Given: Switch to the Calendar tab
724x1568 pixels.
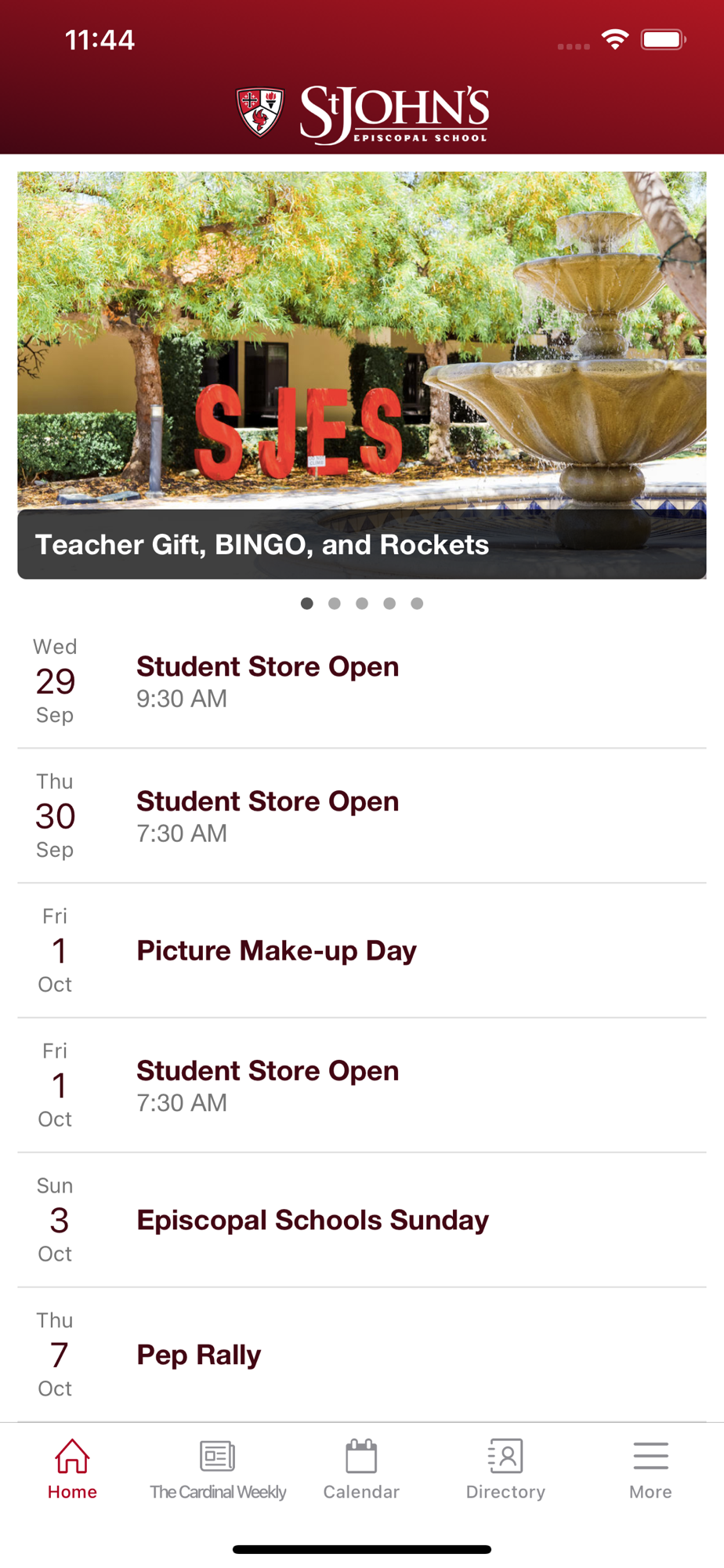Looking at the screenshot, I should (x=361, y=1469).
